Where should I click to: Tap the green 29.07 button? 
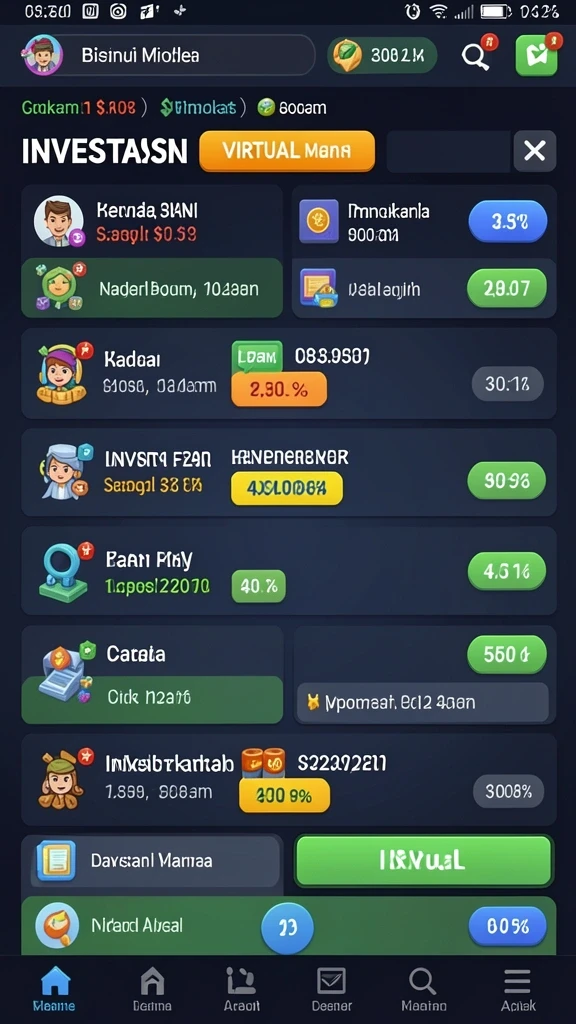tap(506, 288)
